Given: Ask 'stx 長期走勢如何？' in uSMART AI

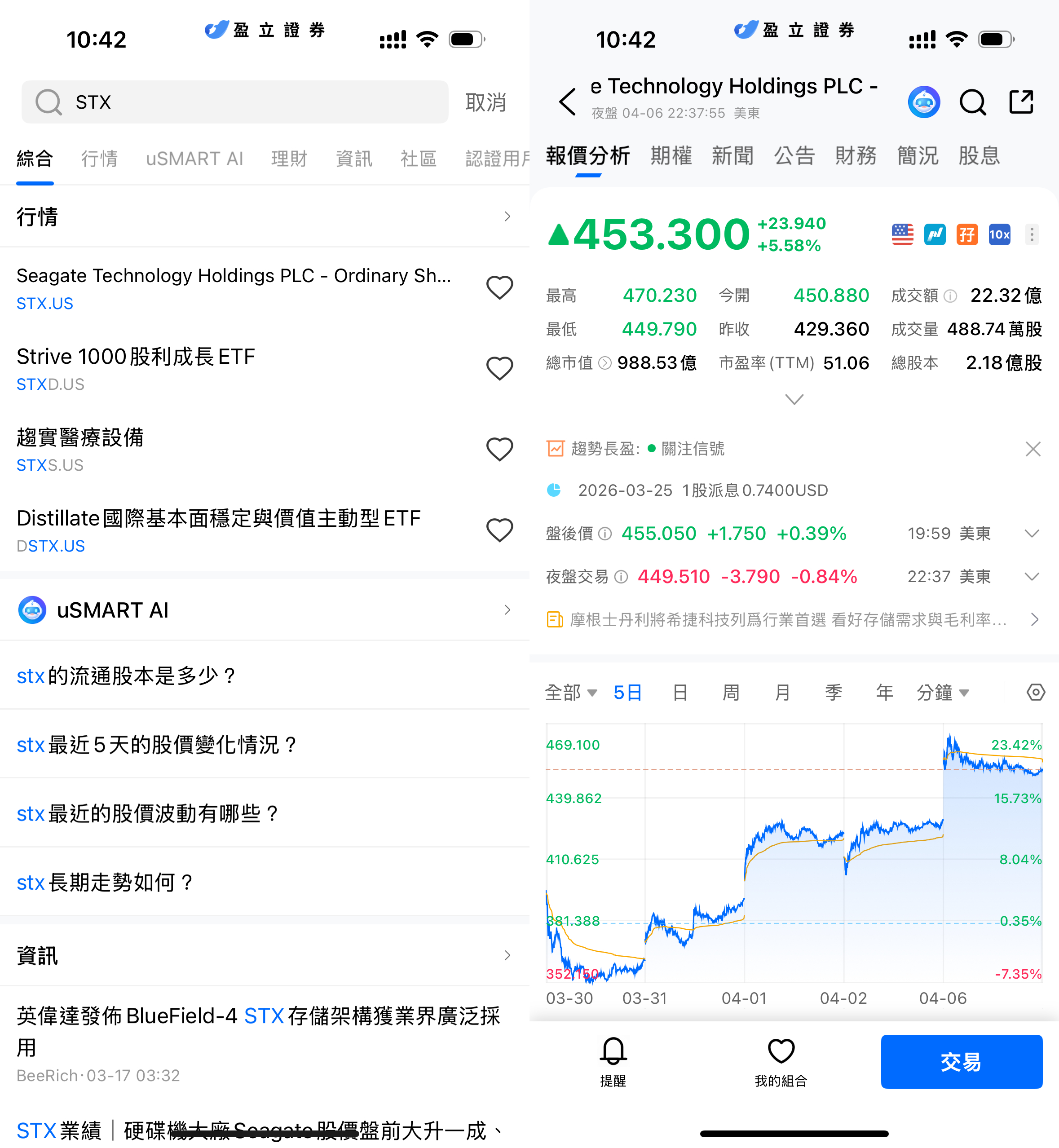Looking at the screenshot, I should [x=105, y=882].
